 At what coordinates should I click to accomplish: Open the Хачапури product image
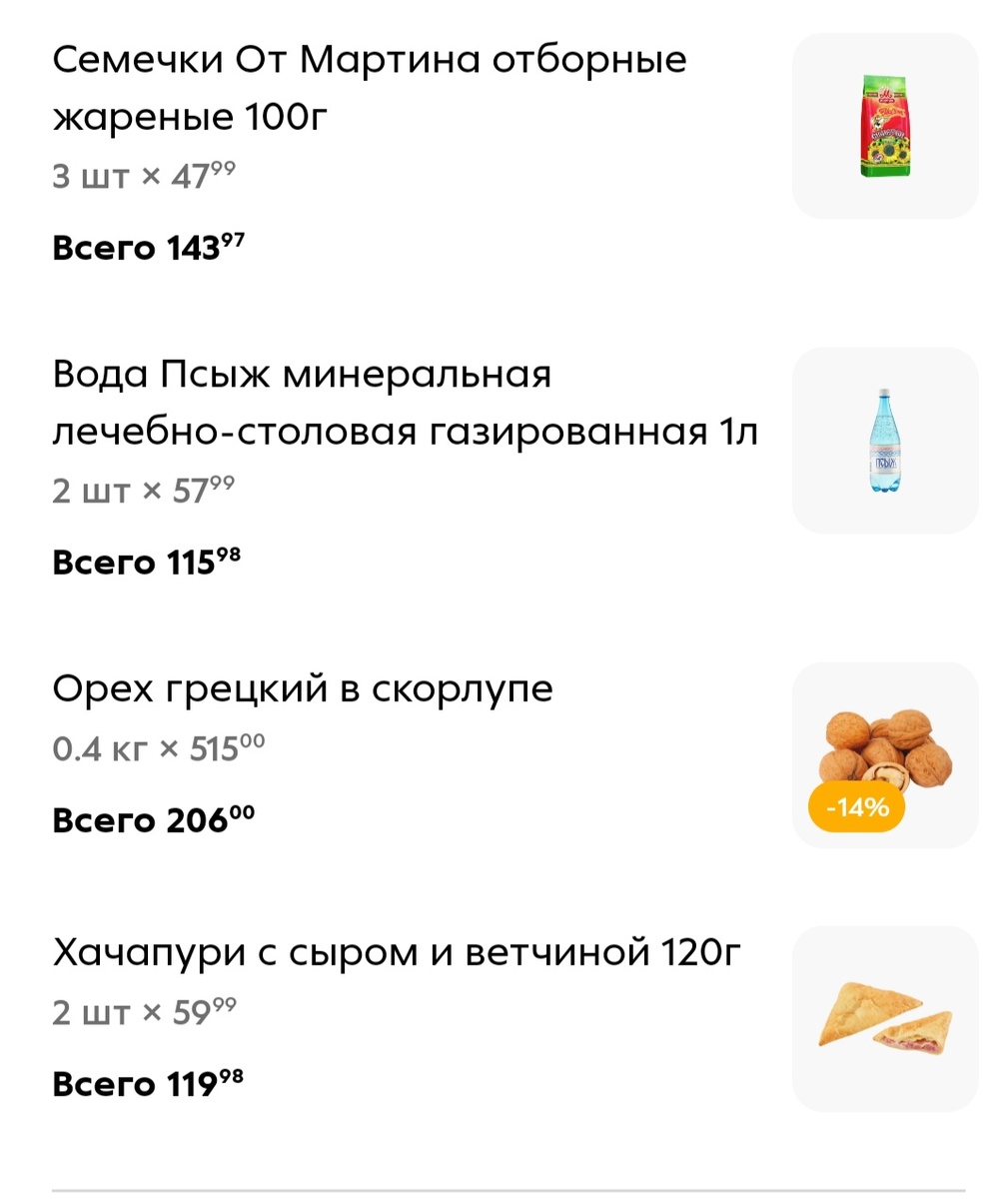tap(884, 1016)
